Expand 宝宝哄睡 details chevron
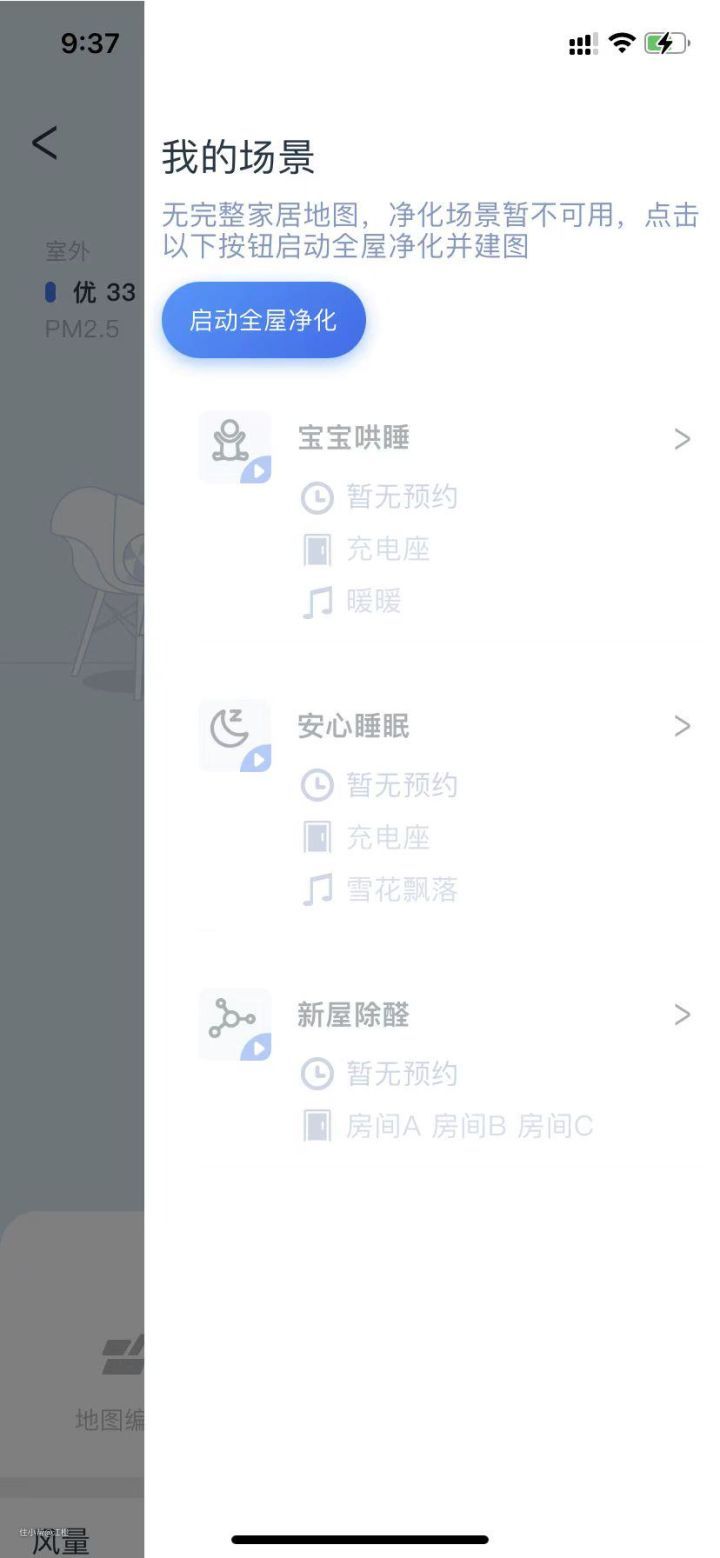The width and height of the screenshot is (720, 1558). [682, 439]
